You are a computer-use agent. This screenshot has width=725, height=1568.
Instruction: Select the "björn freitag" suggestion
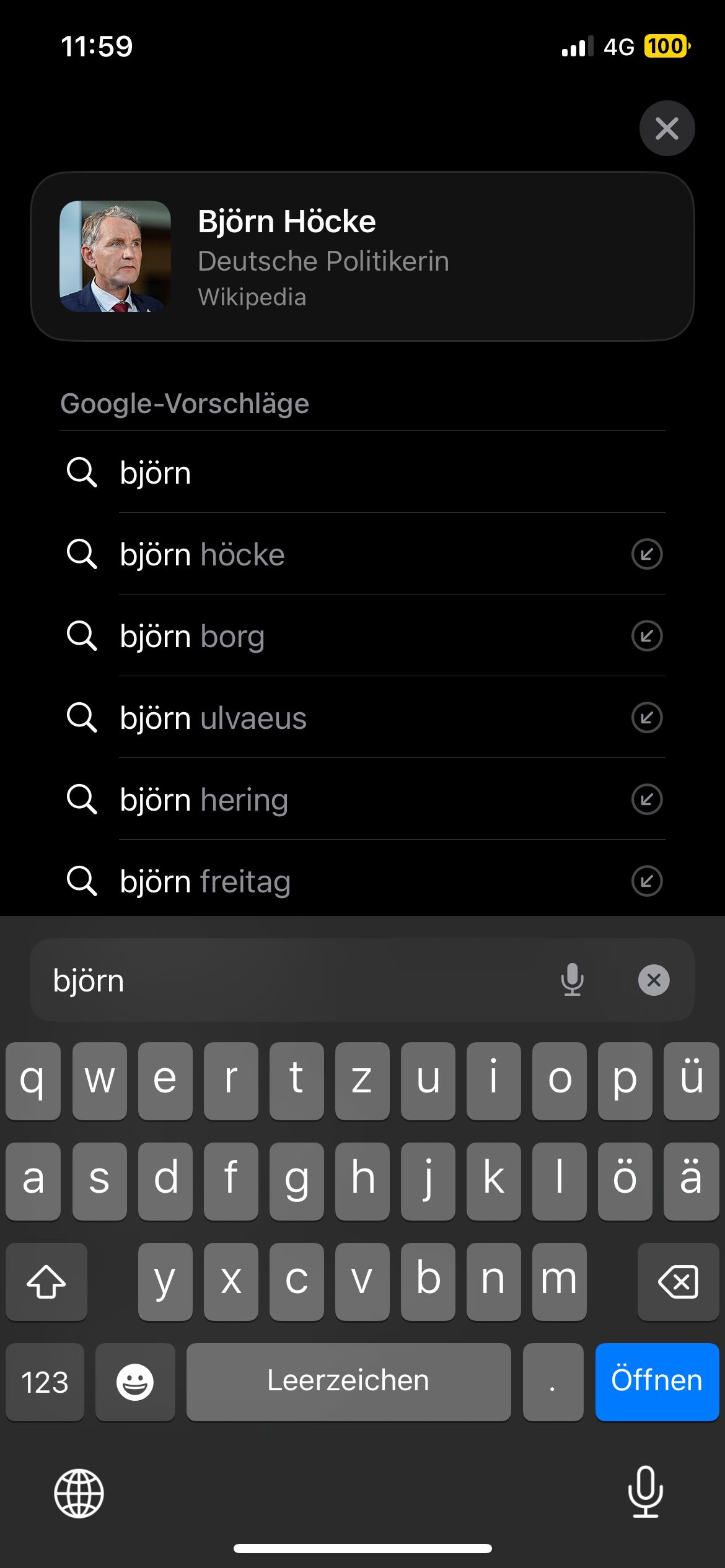click(310, 881)
